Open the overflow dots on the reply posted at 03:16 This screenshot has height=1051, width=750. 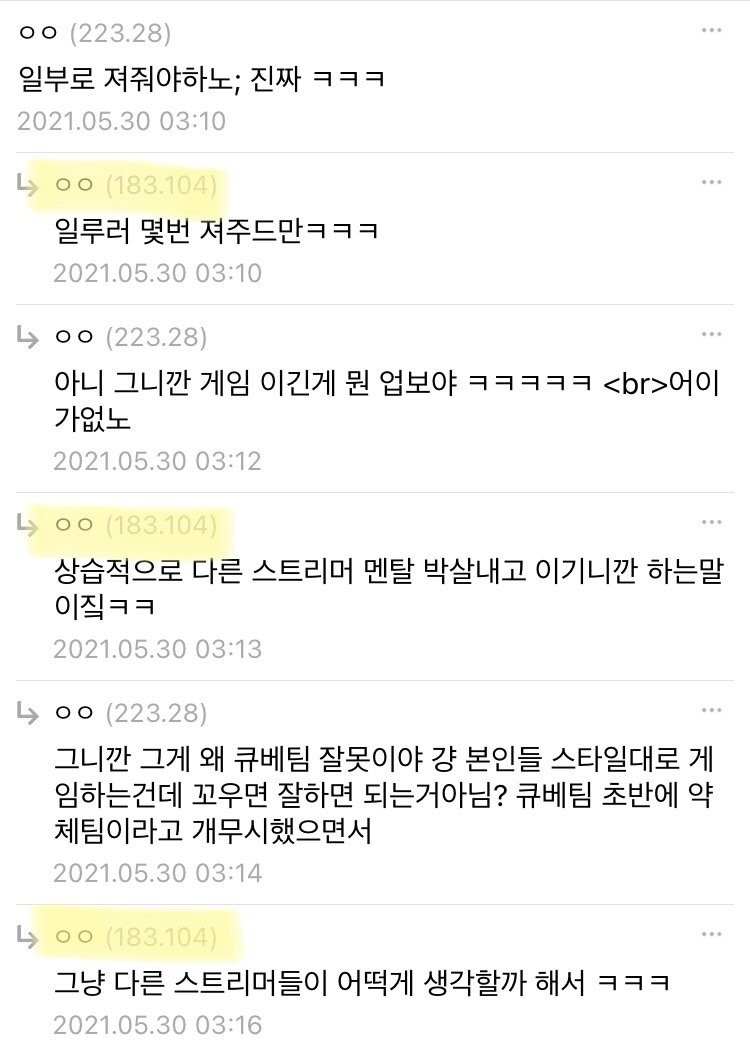click(x=711, y=935)
